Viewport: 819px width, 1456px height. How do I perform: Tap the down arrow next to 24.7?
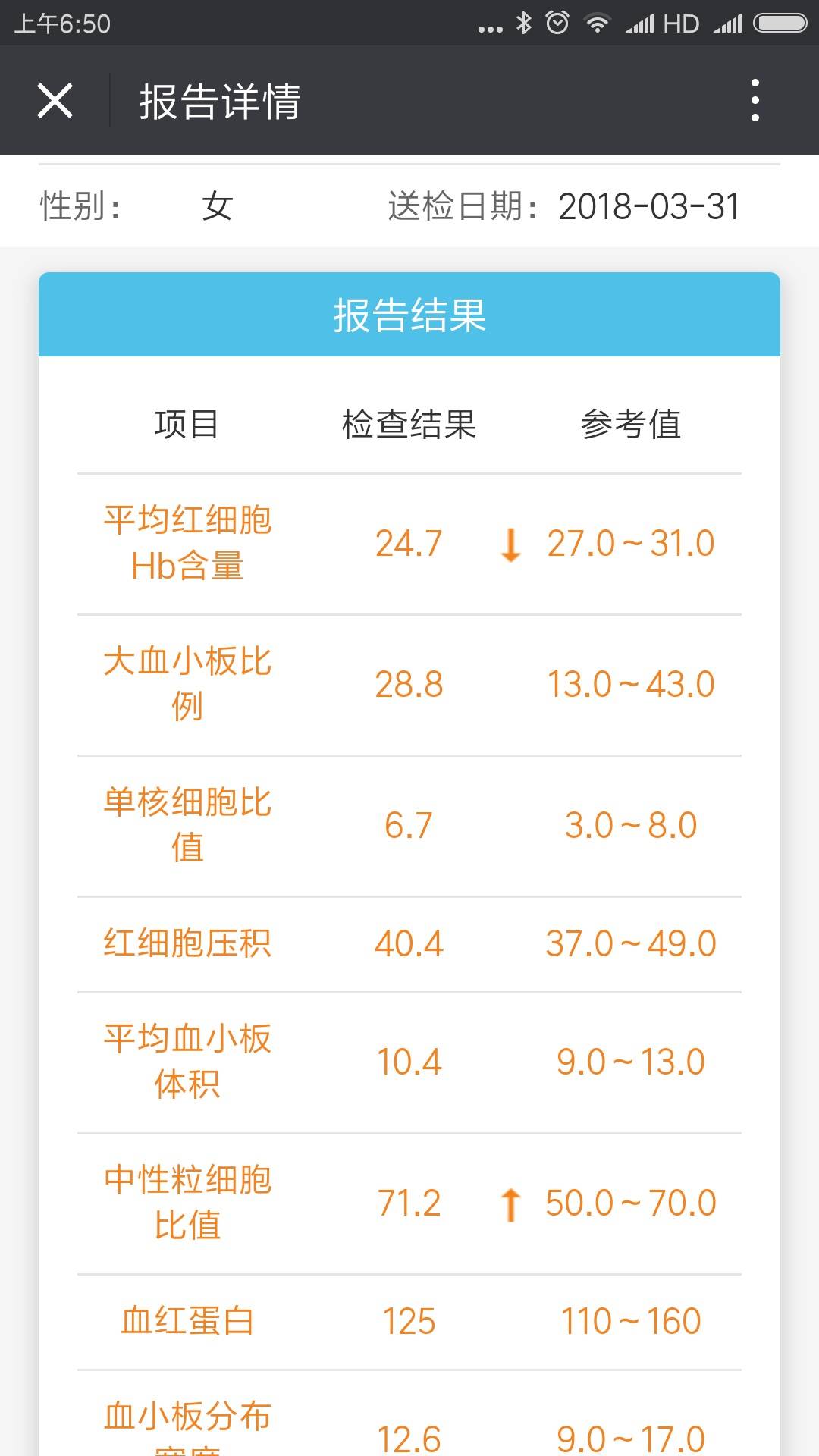coord(510,543)
